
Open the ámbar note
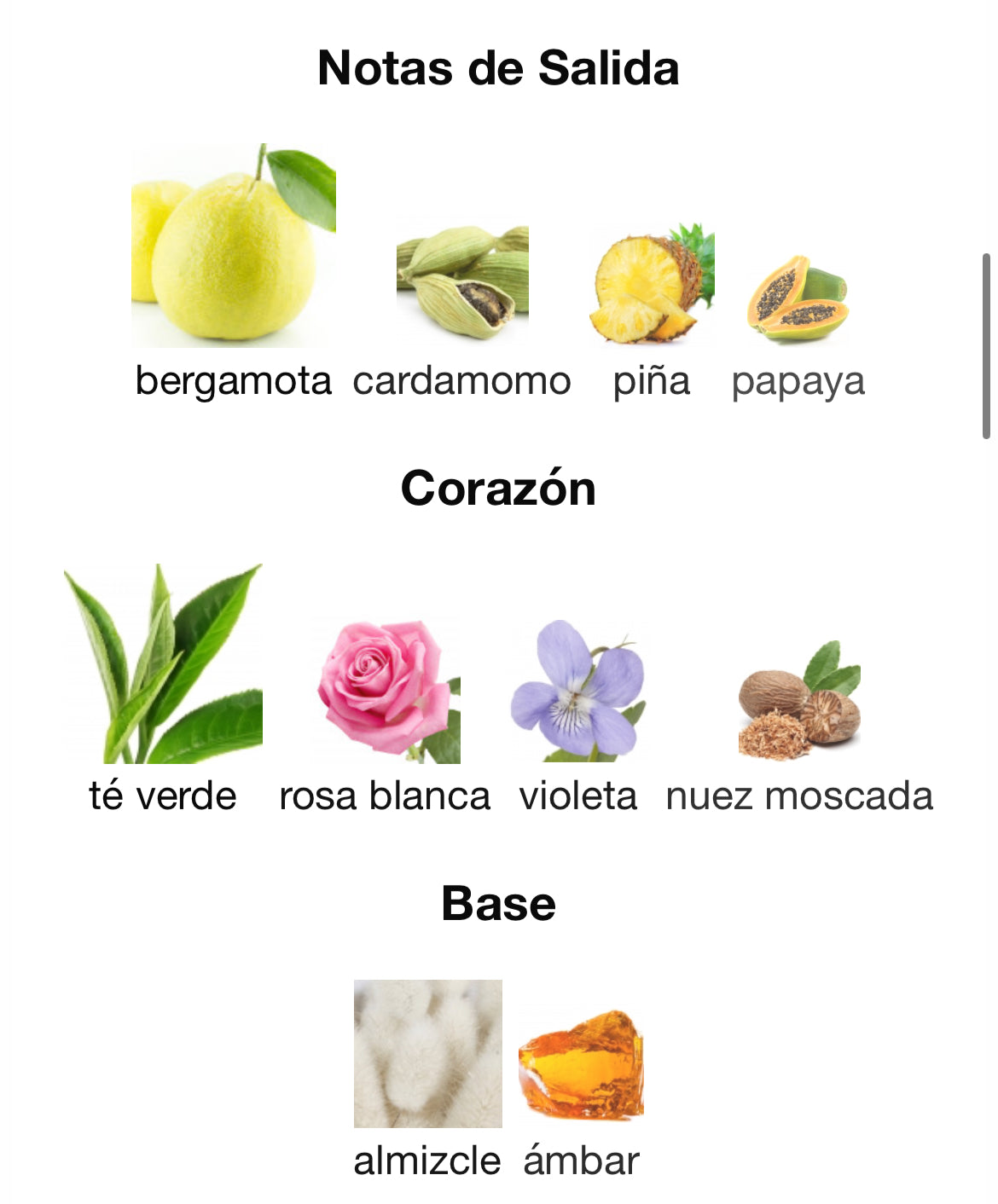tap(581, 1066)
